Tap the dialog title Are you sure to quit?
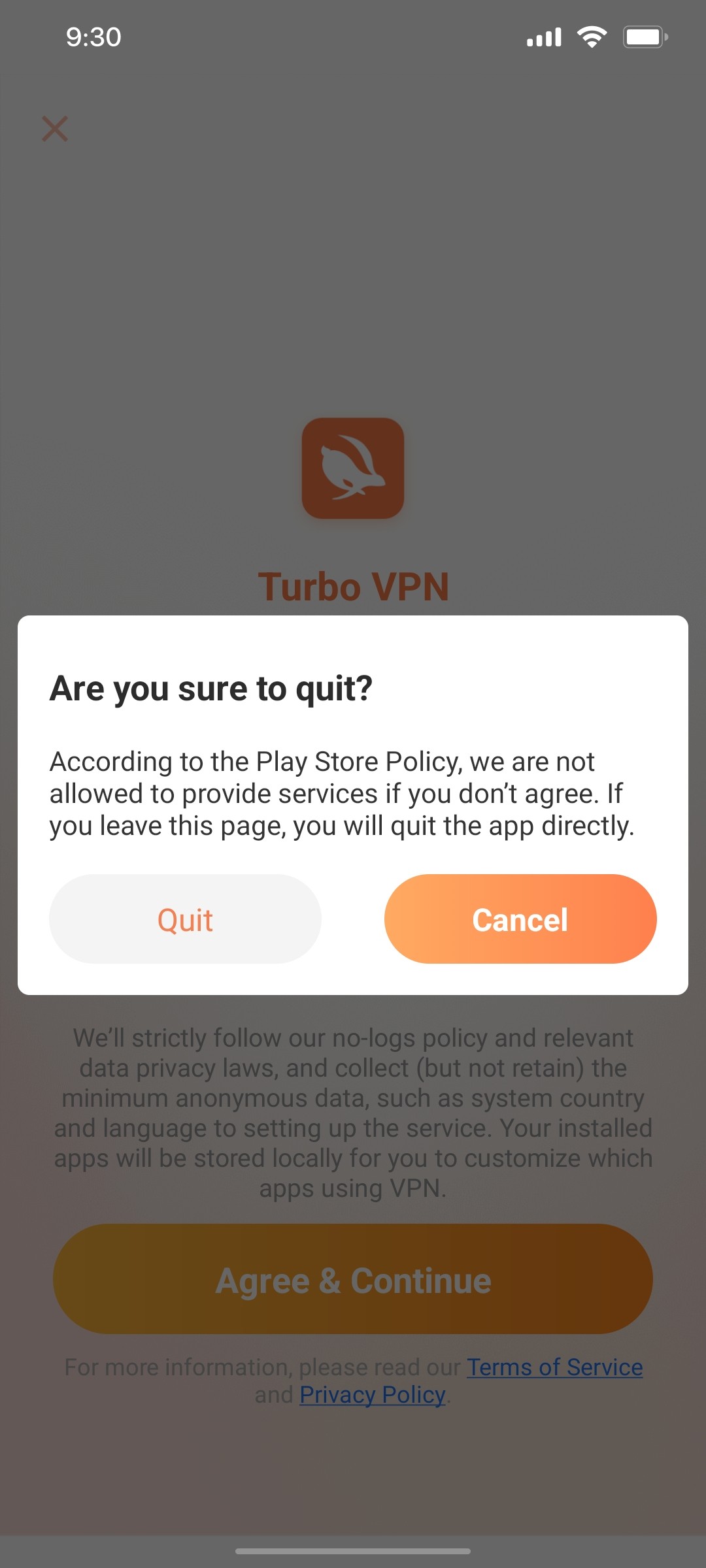 coord(210,687)
